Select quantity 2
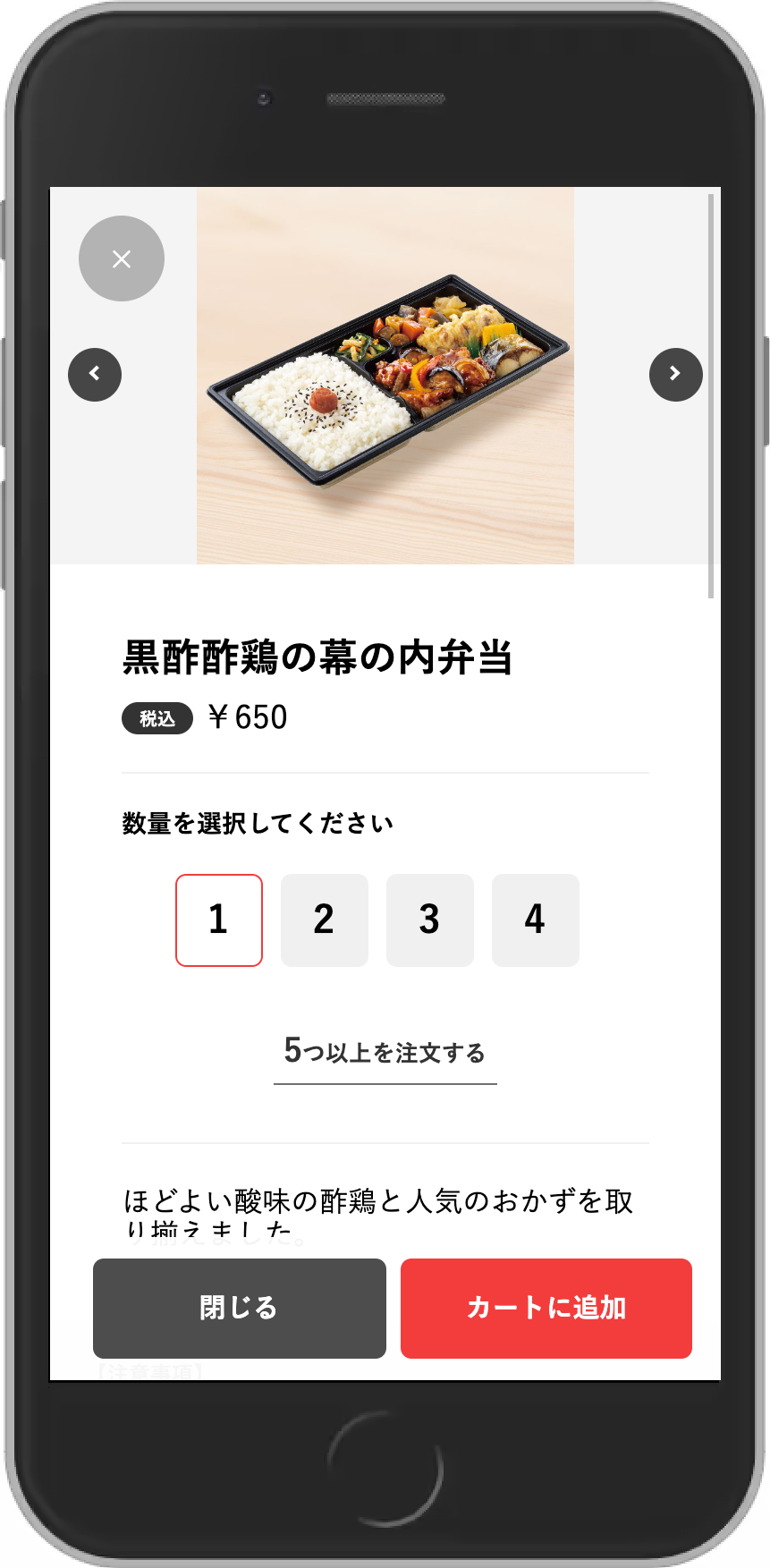 click(324, 920)
